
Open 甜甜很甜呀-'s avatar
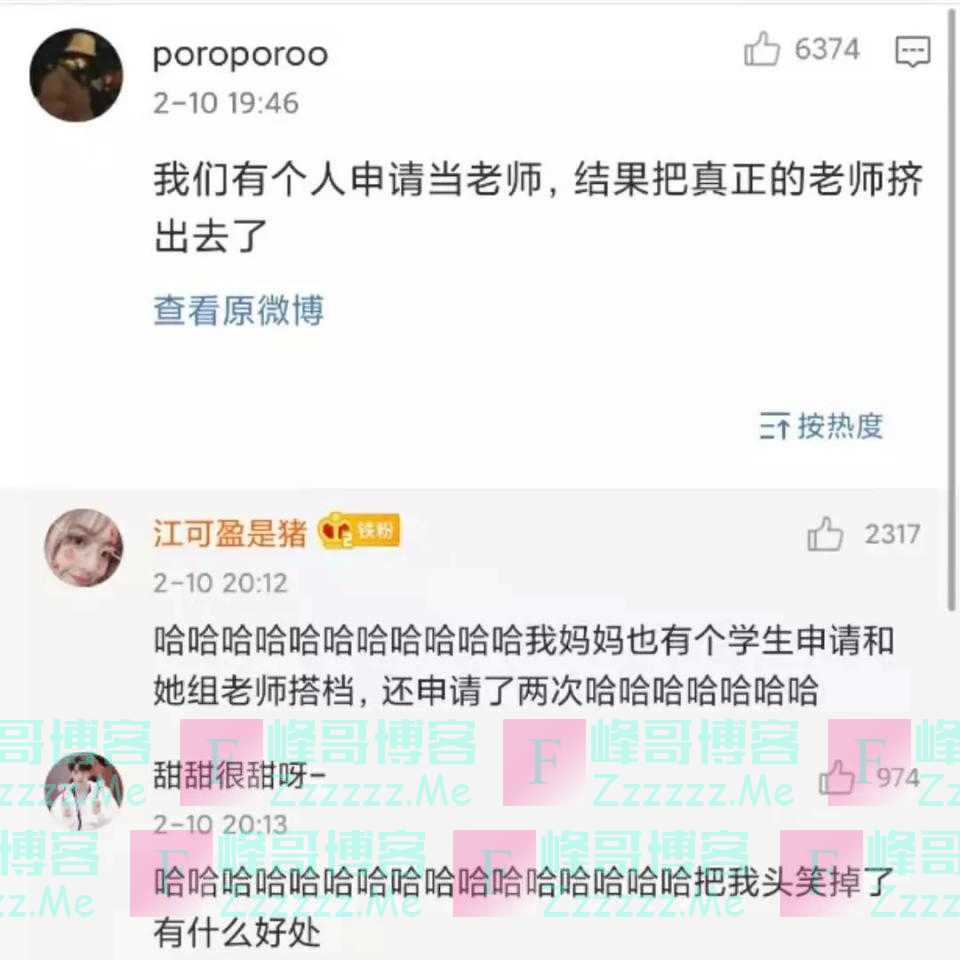pos(83,789)
